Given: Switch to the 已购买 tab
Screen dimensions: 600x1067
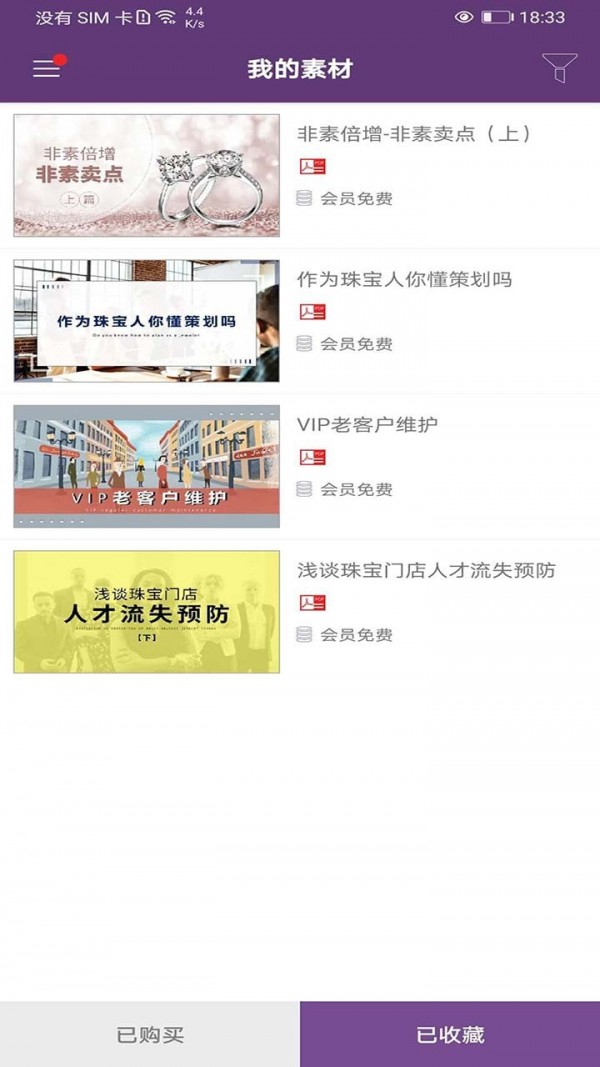Looking at the screenshot, I should point(150,1034).
